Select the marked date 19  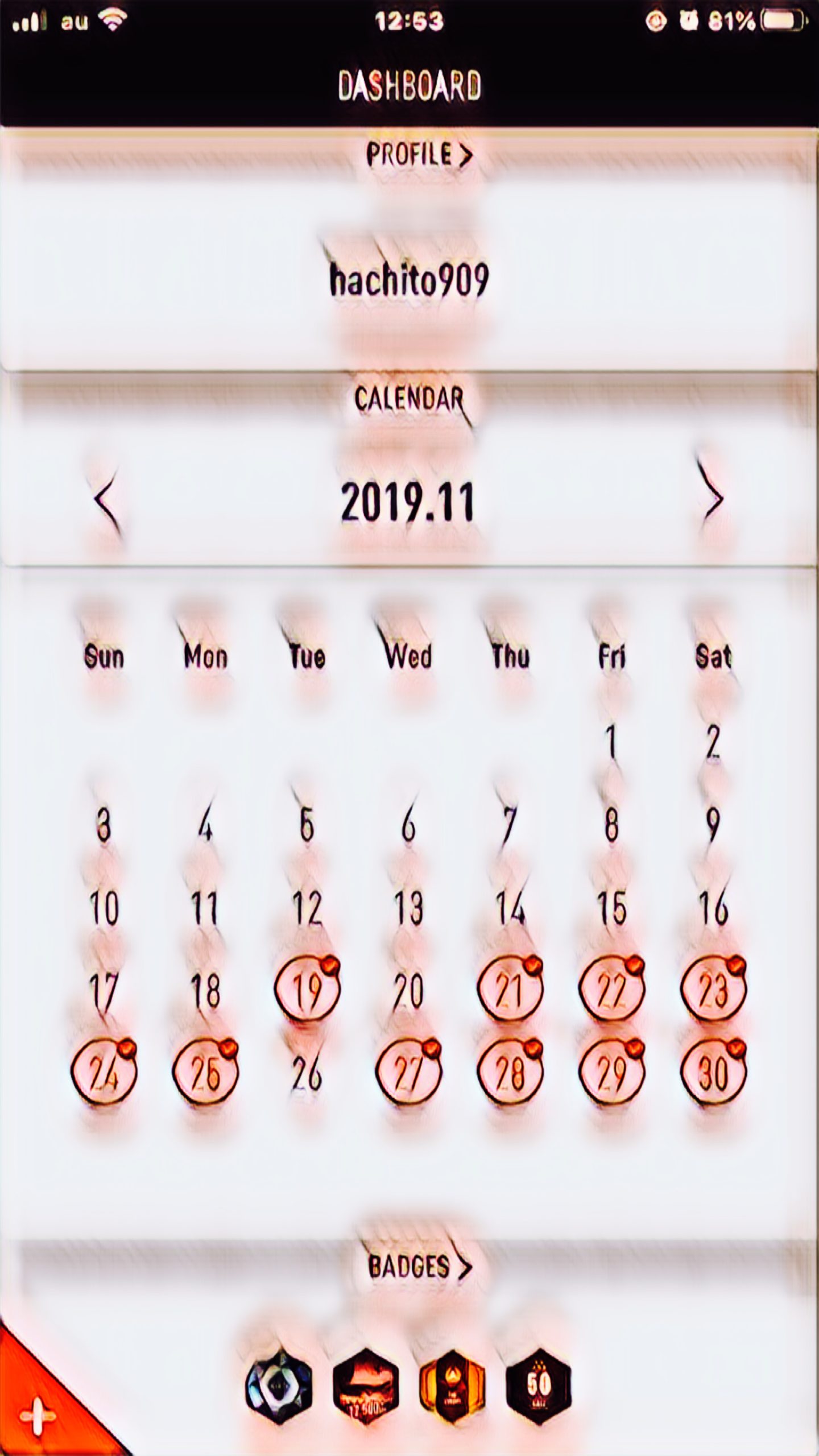coord(307,990)
